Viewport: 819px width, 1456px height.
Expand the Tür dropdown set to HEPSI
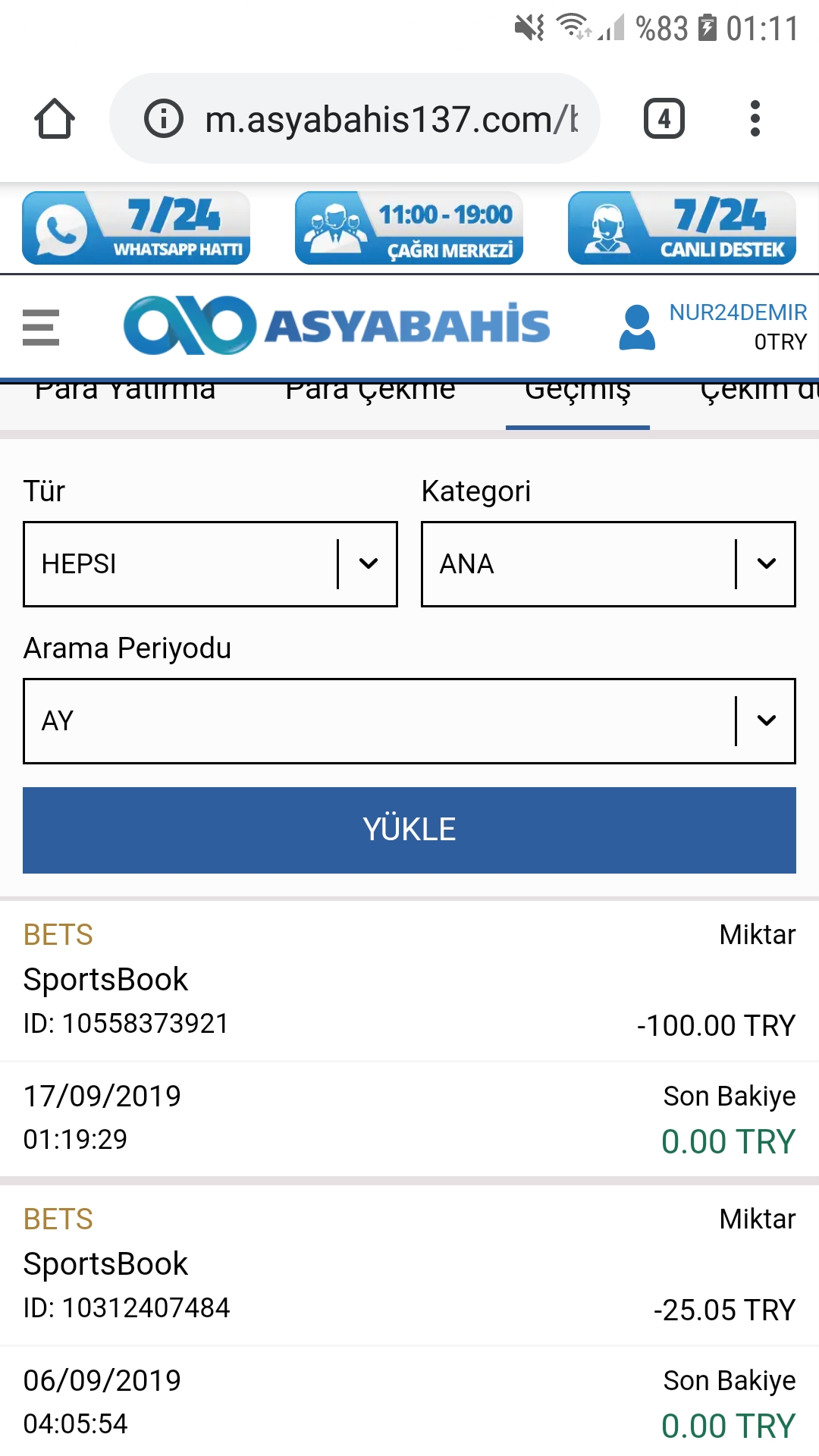tap(210, 564)
